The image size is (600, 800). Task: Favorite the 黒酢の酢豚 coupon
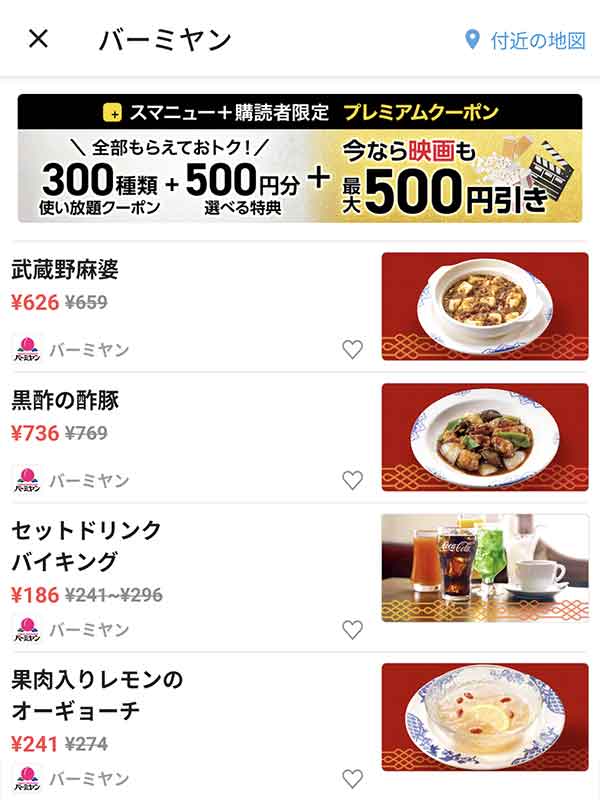tap(352, 480)
